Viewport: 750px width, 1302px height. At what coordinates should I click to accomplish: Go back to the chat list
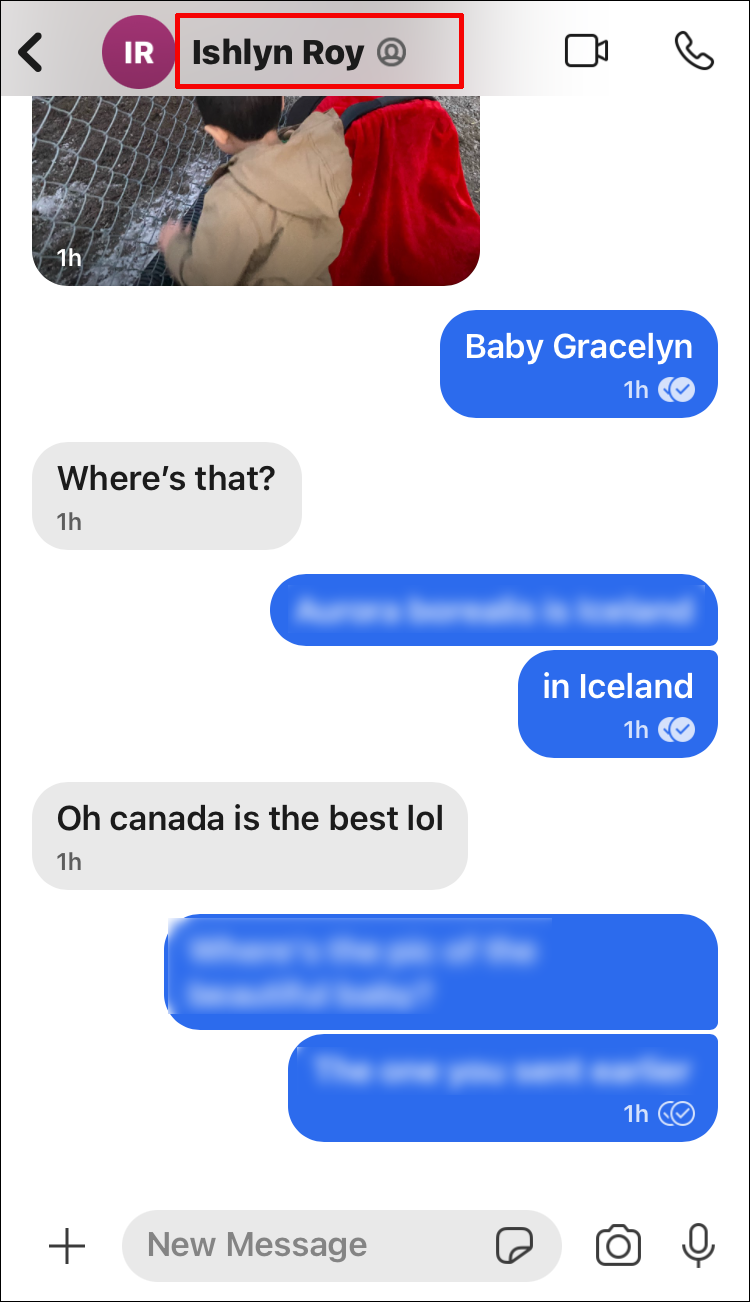tap(32, 52)
